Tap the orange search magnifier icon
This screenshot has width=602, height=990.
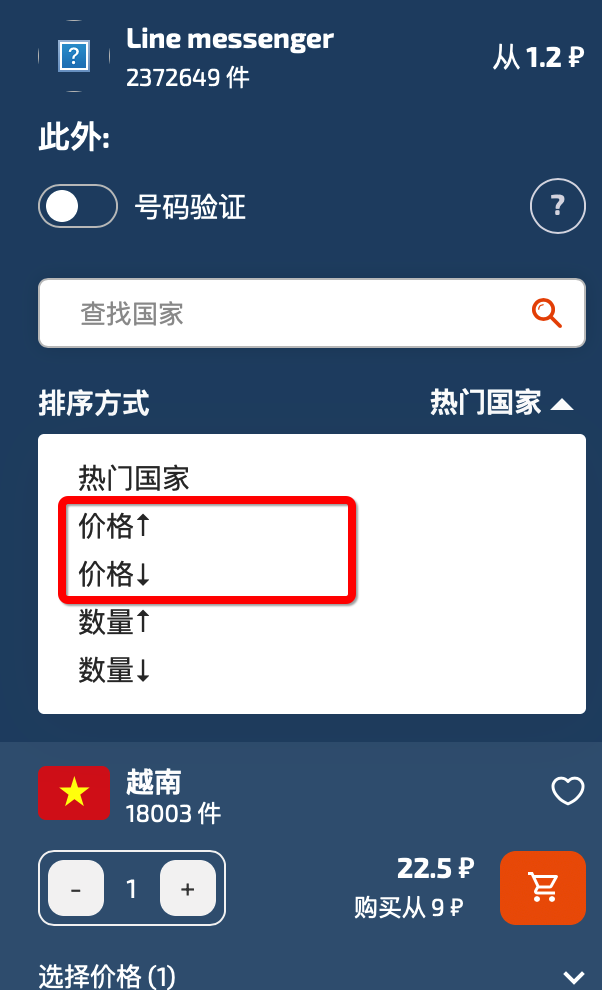tap(547, 313)
